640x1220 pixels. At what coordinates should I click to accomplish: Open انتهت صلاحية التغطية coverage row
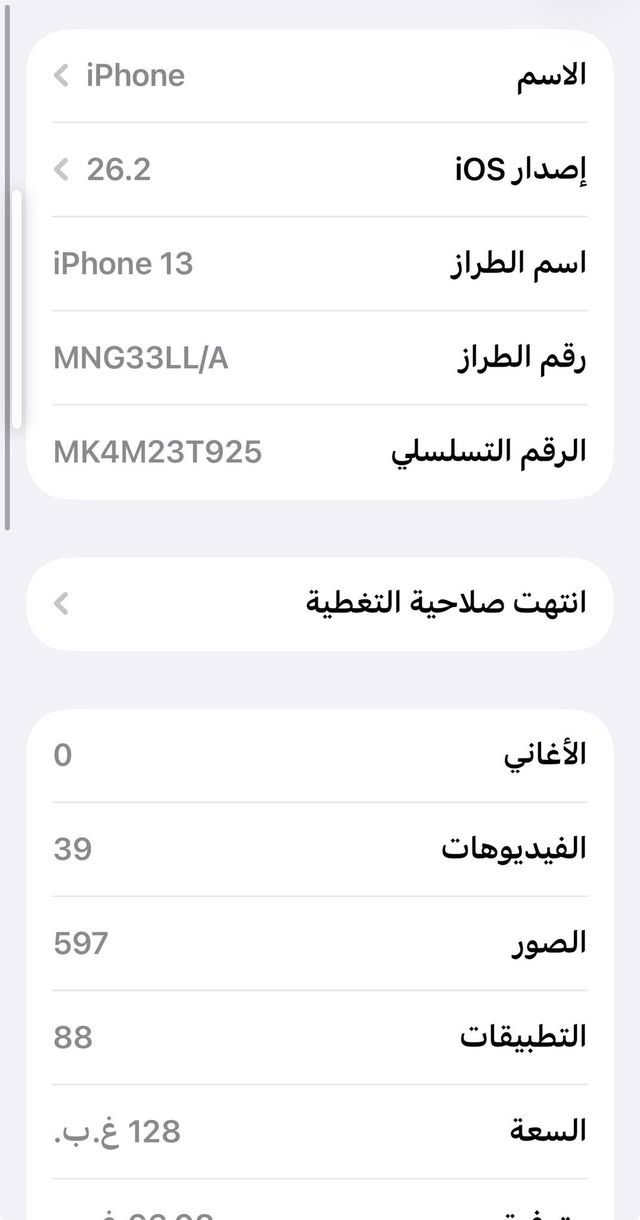320,603
